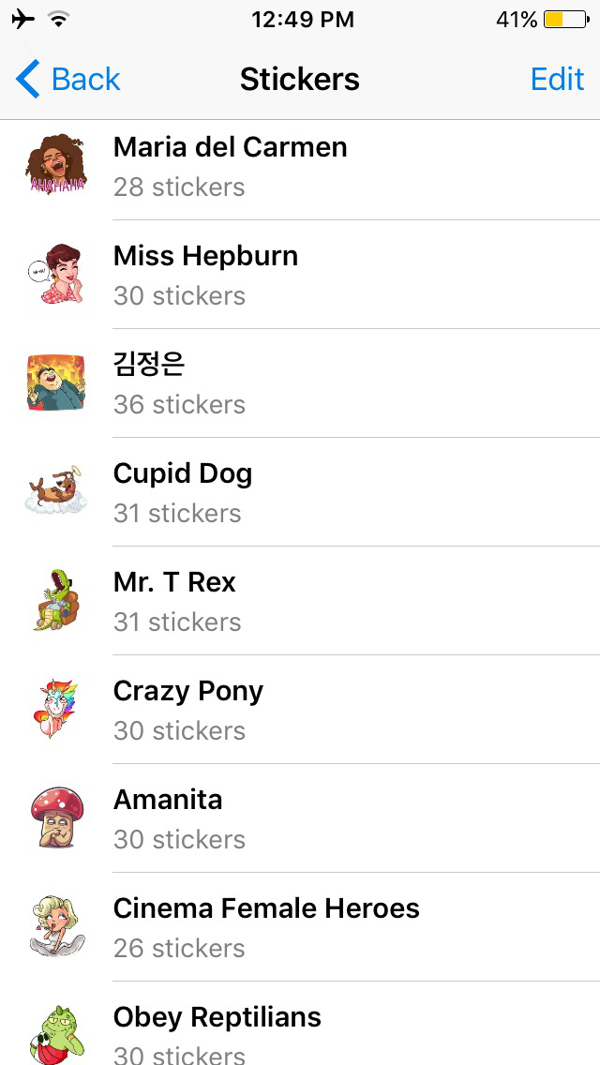
Task: Tap Edit to manage sticker packs
Action: tap(557, 79)
